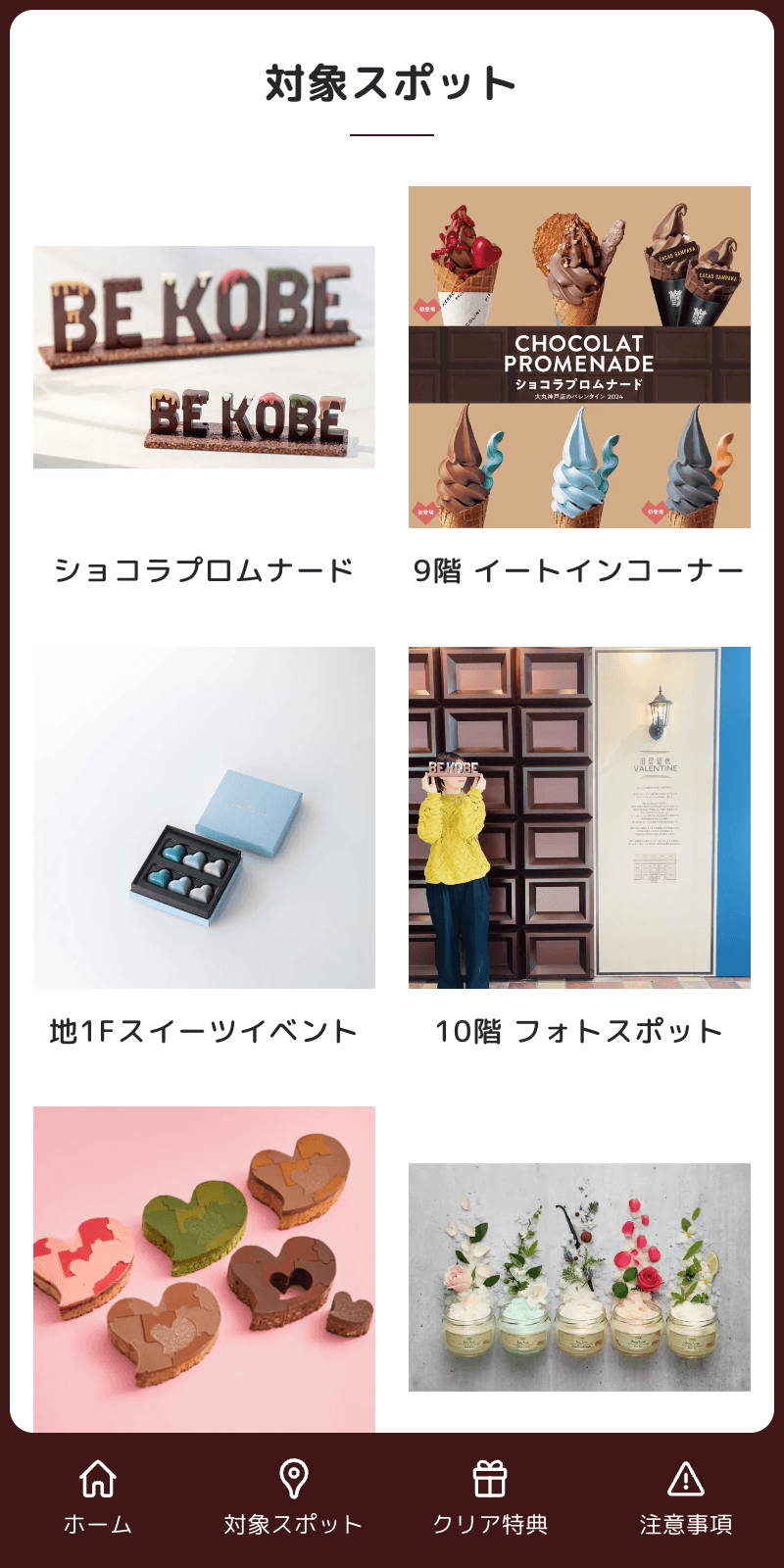Open the 地1Fスイーツイベント spot
This screenshot has height=1568, width=784.
[205, 1030]
